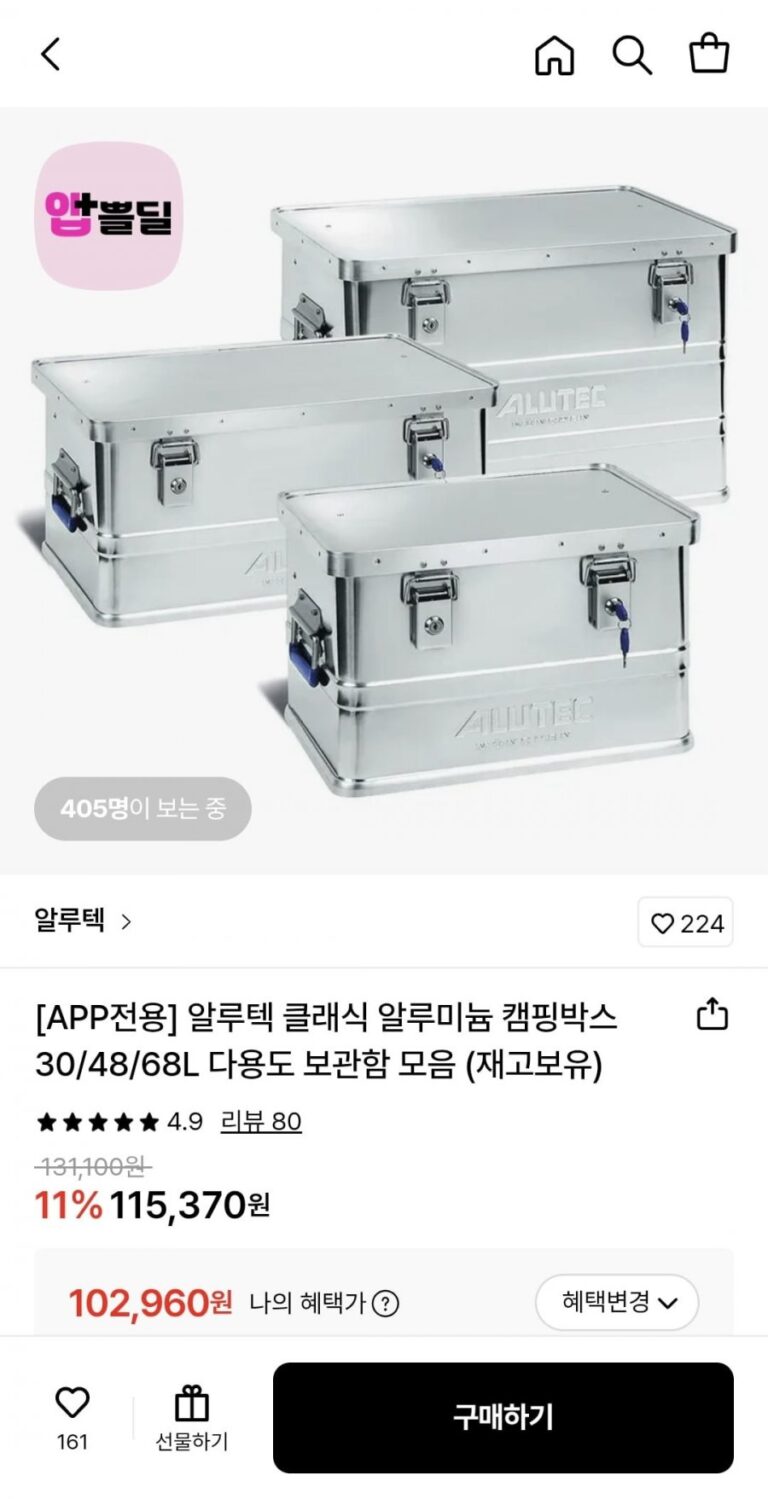The width and height of the screenshot is (768, 1499).
Task: Go back to the previous page
Action: click(x=51, y=54)
